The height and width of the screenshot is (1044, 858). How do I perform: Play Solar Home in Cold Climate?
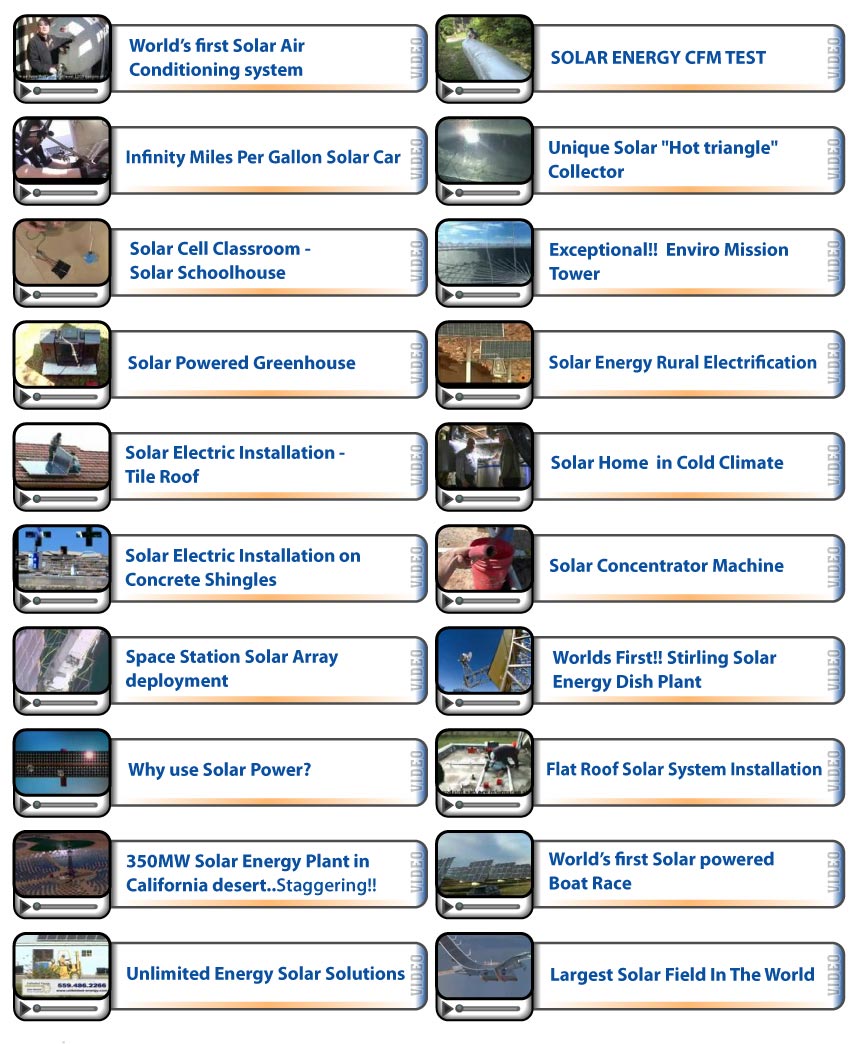coord(666,463)
